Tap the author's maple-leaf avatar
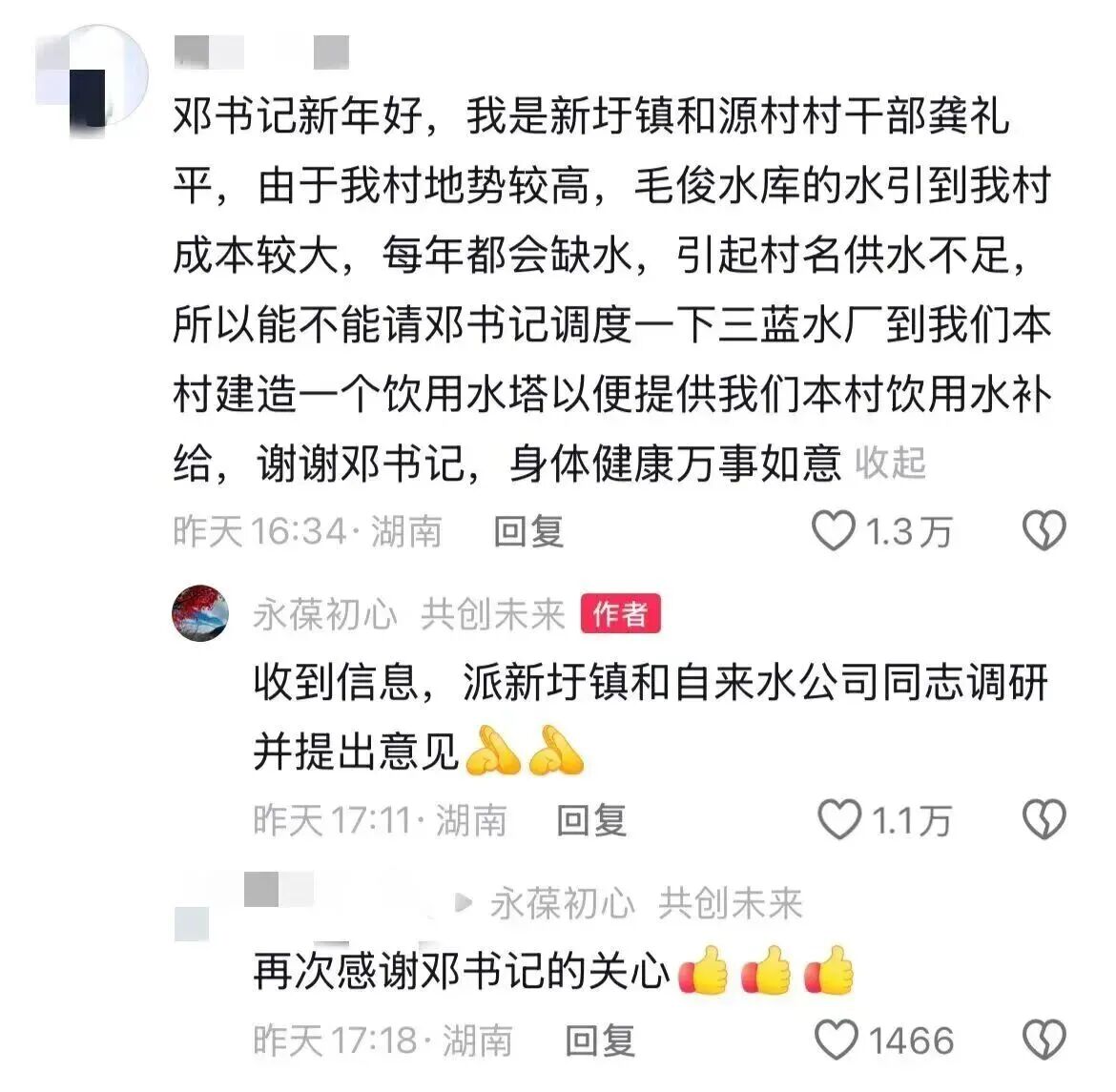This screenshot has width=1116, height=1092. (x=200, y=612)
